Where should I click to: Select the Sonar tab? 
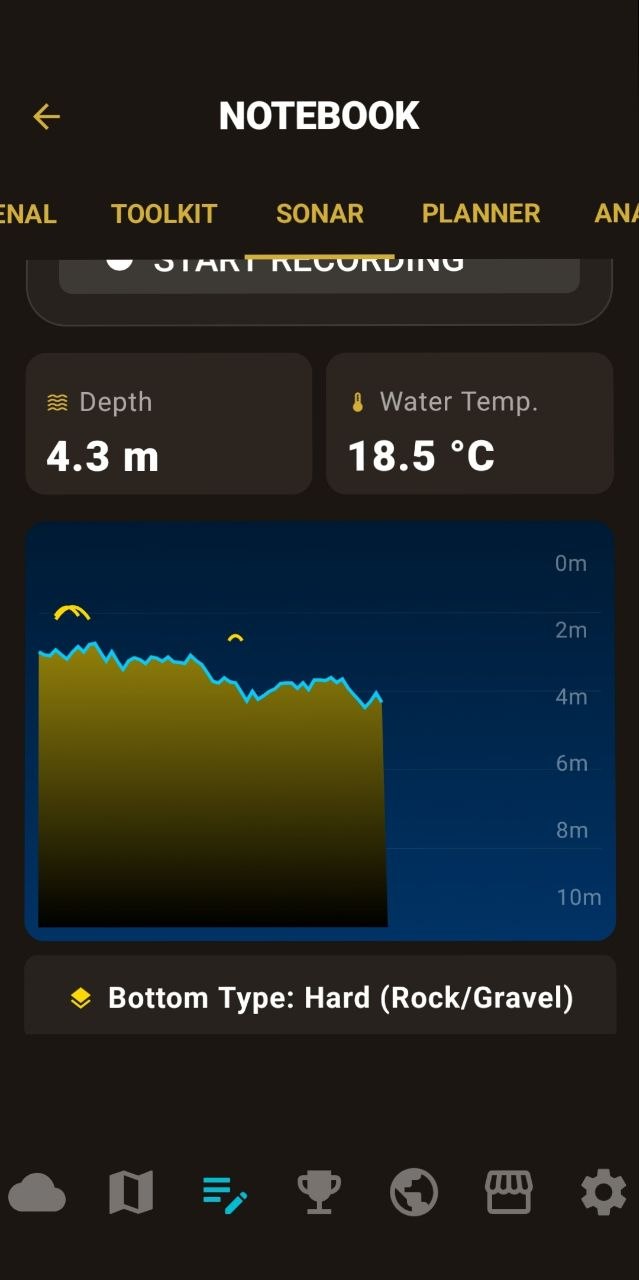click(x=320, y=213)
